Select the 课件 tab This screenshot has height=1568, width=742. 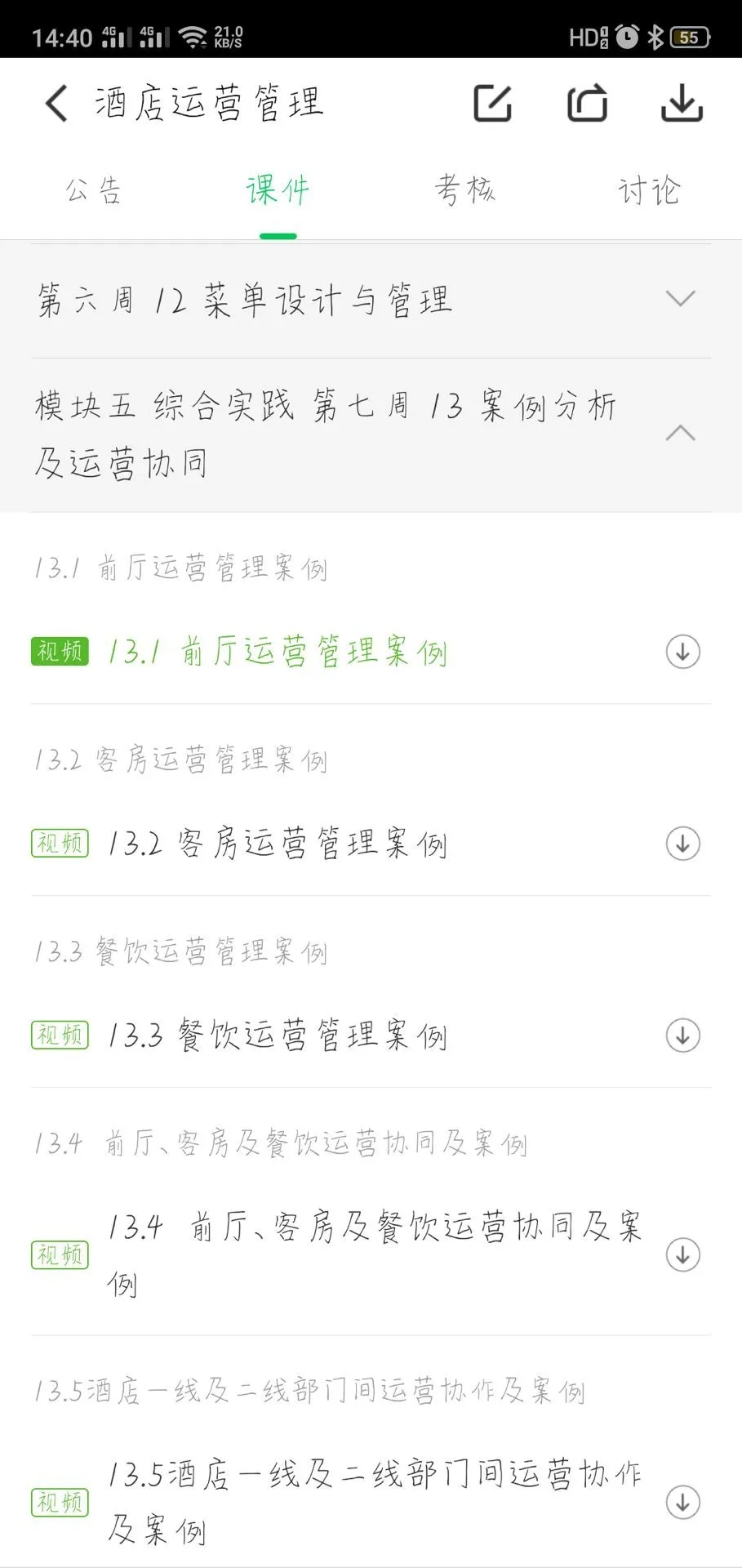278,190
